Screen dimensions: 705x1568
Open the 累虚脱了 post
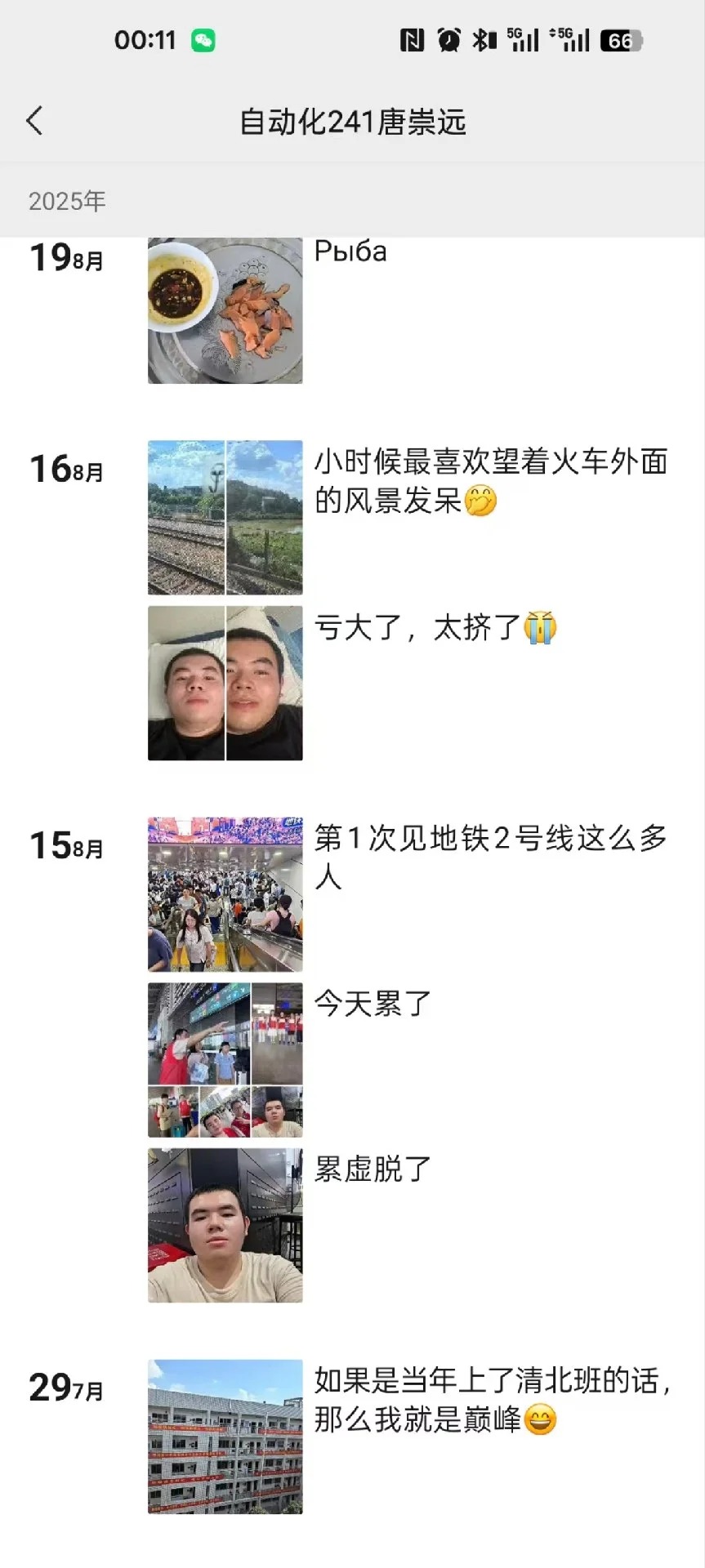(225, 1225)
